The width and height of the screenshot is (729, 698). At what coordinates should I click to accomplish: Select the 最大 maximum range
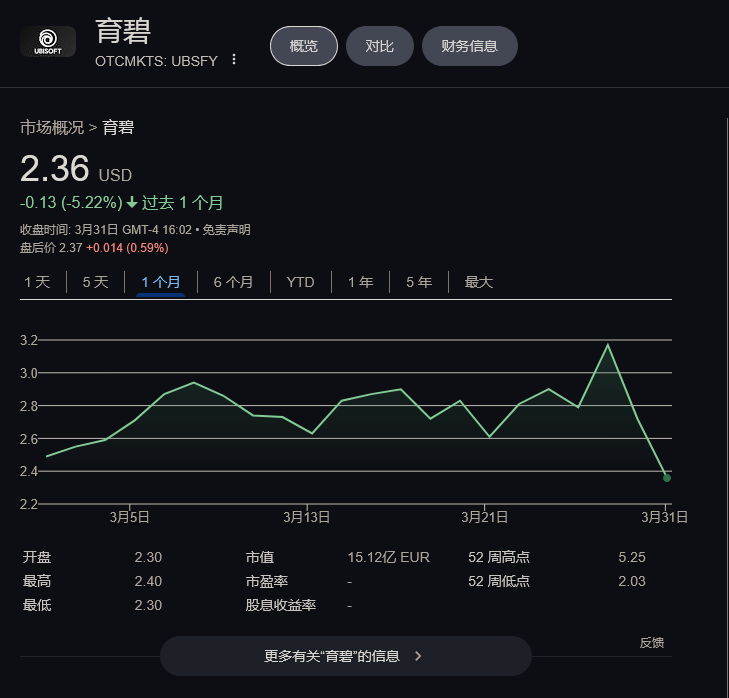coord(478,282)
